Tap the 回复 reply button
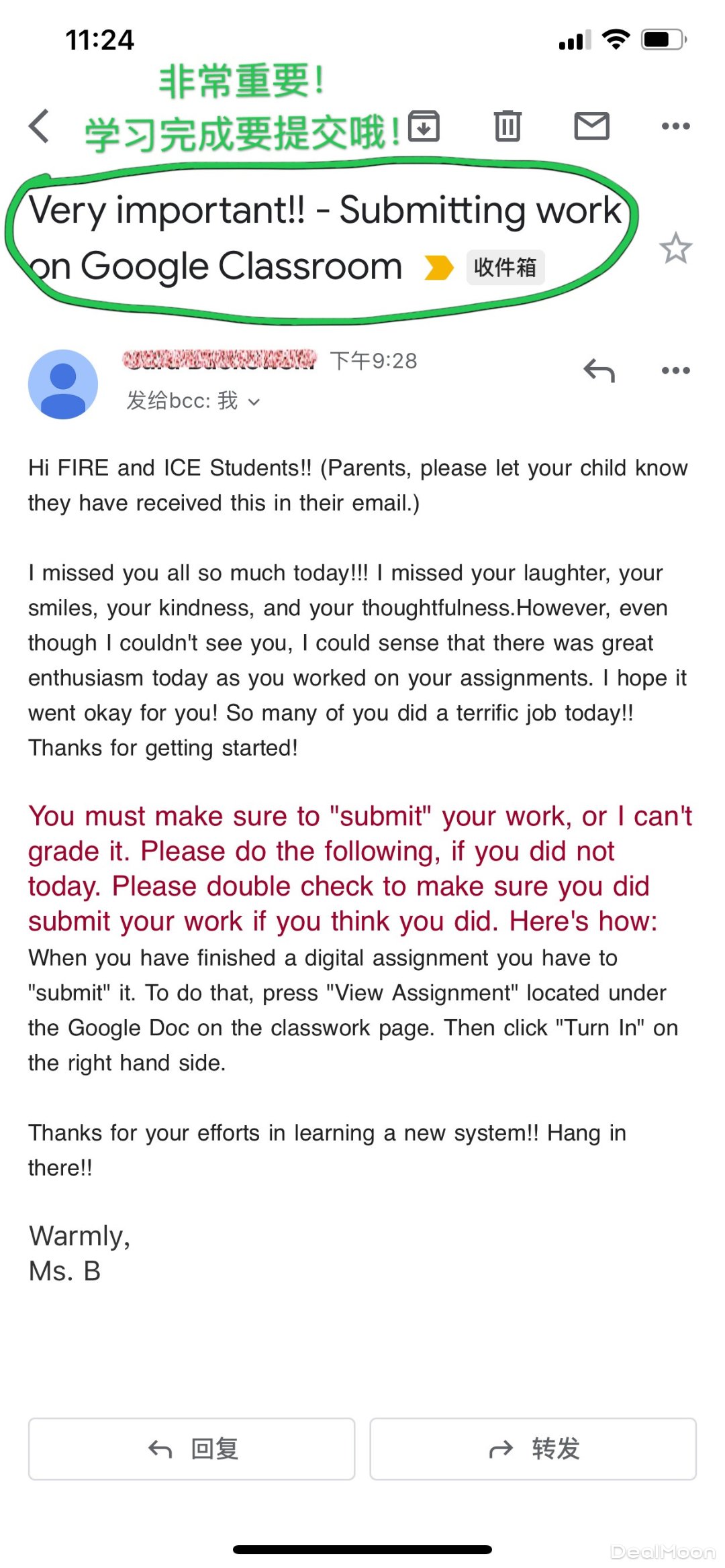The width and height of the screenshot is (725, 1568). pos(191,1449)
